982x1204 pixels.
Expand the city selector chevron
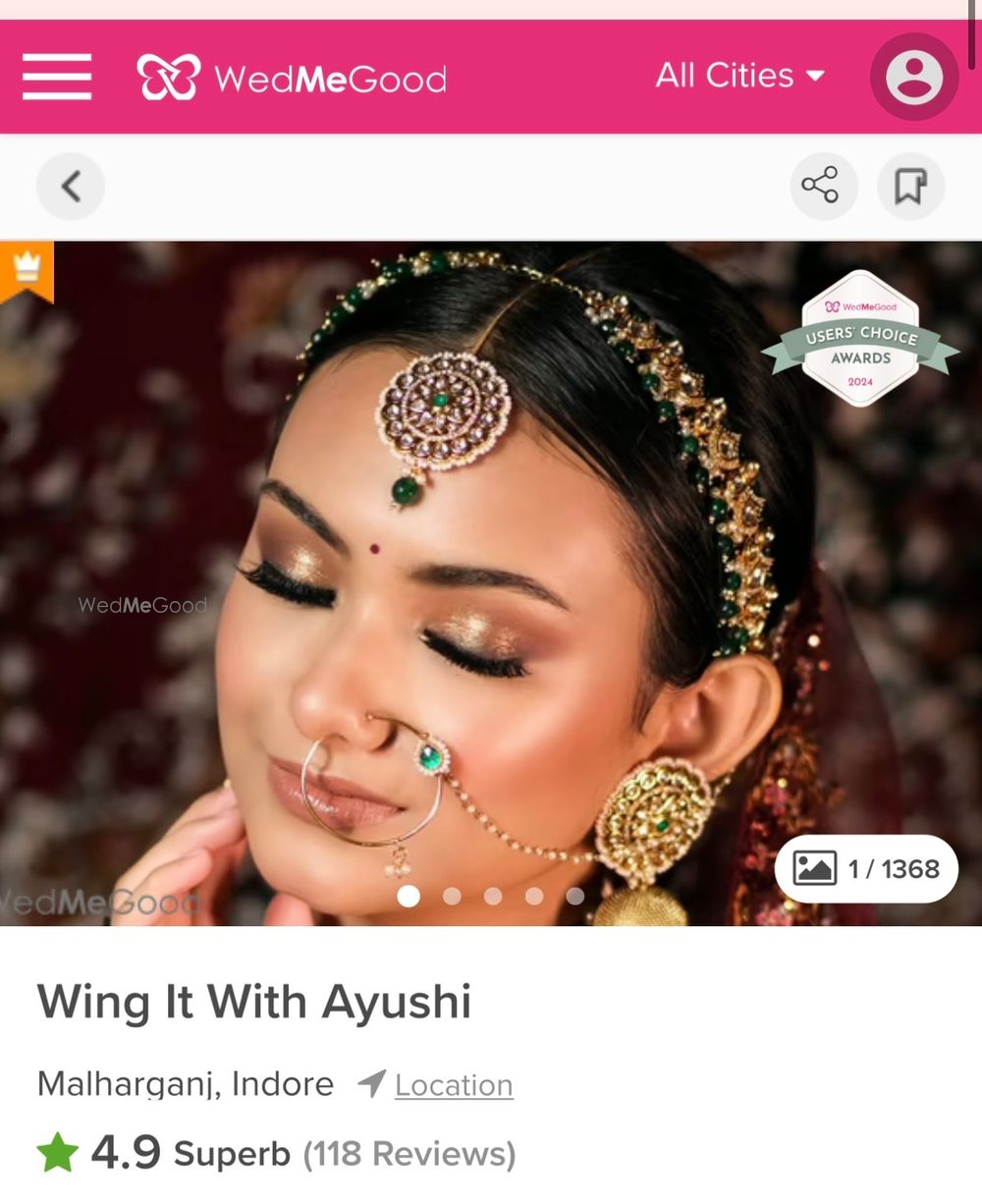pos(817,77)
